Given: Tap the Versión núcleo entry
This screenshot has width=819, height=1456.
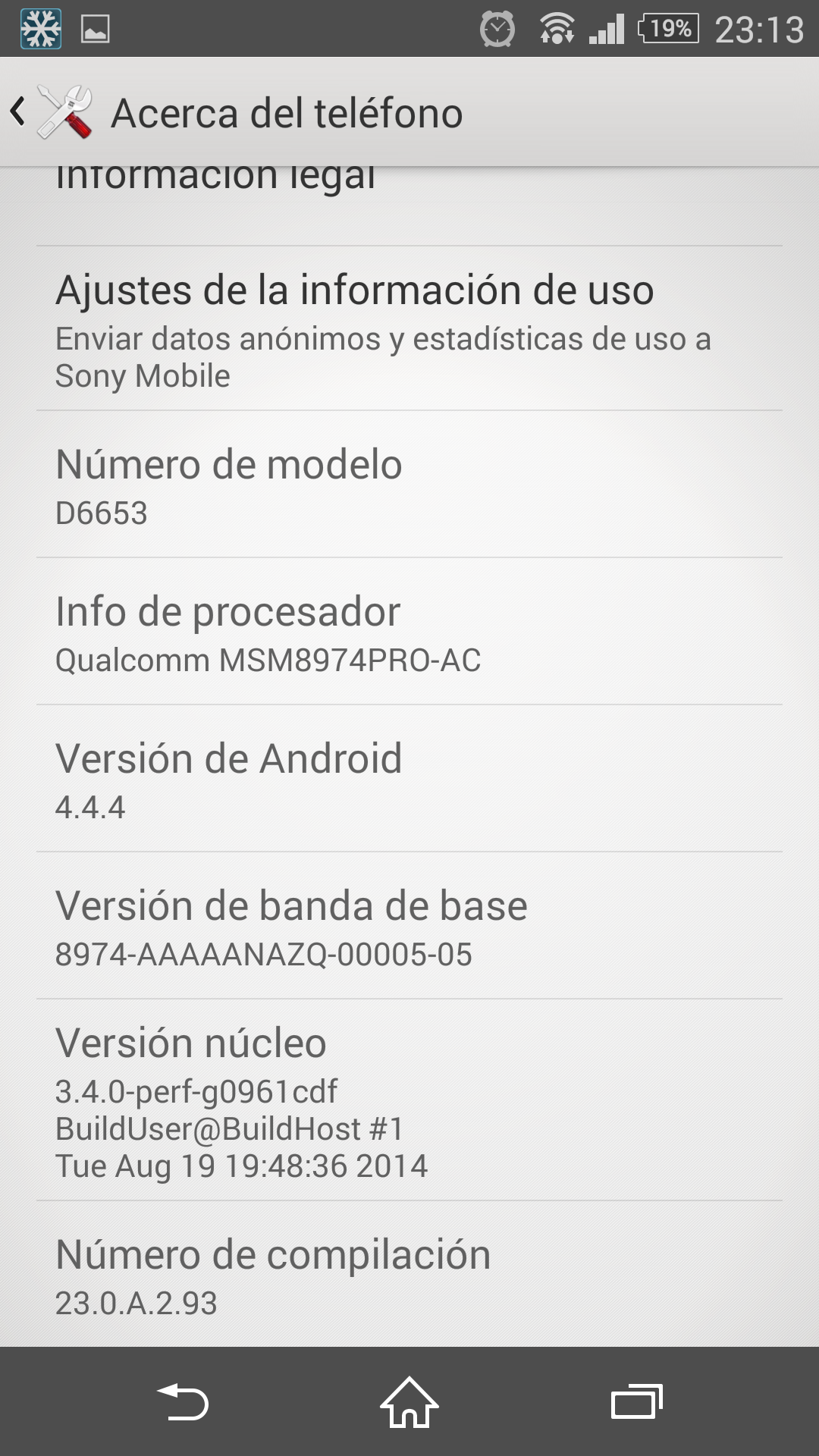Looking at the screenshot, I should coord(409,1100).
